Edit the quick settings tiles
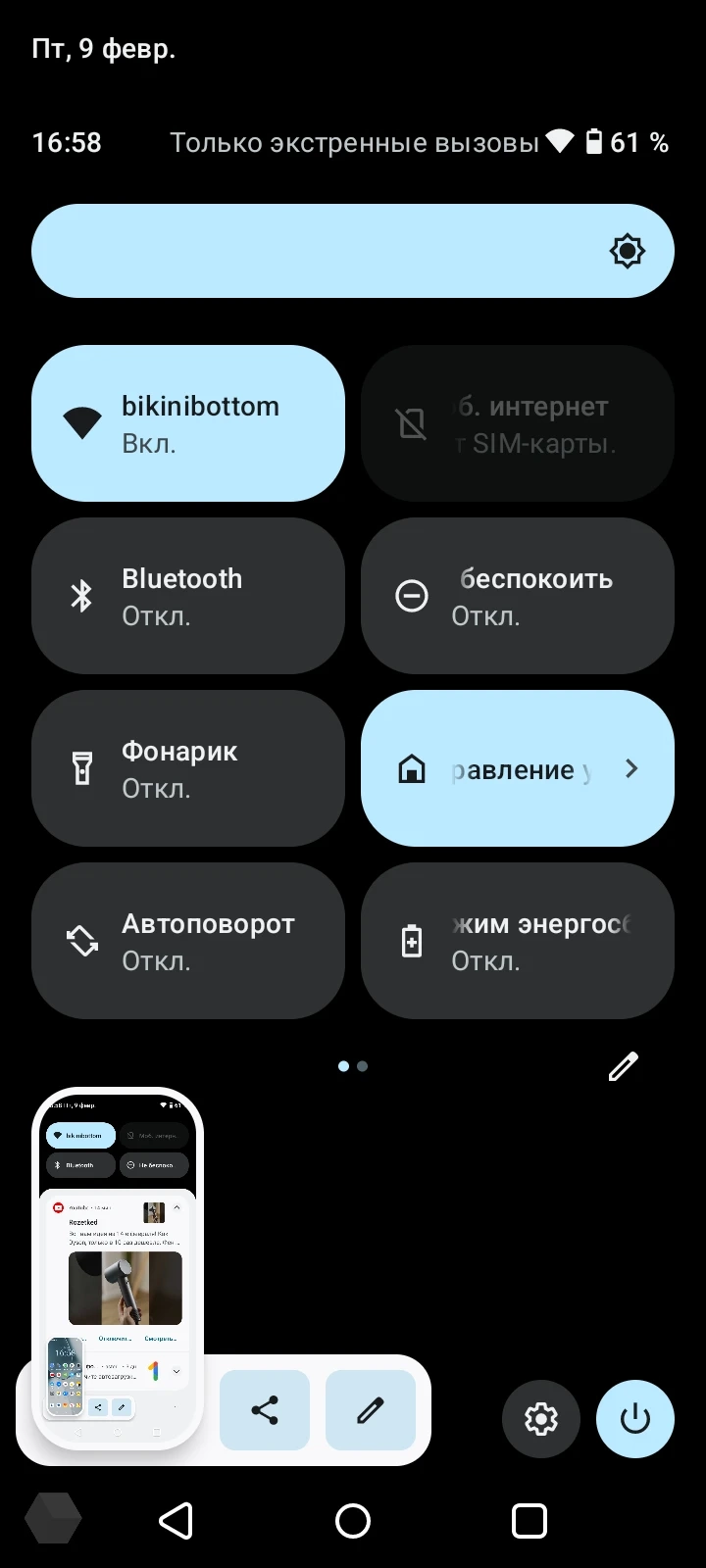Image resolution: width=706 pixels, height=1568 pixels. click(623, 1066)
